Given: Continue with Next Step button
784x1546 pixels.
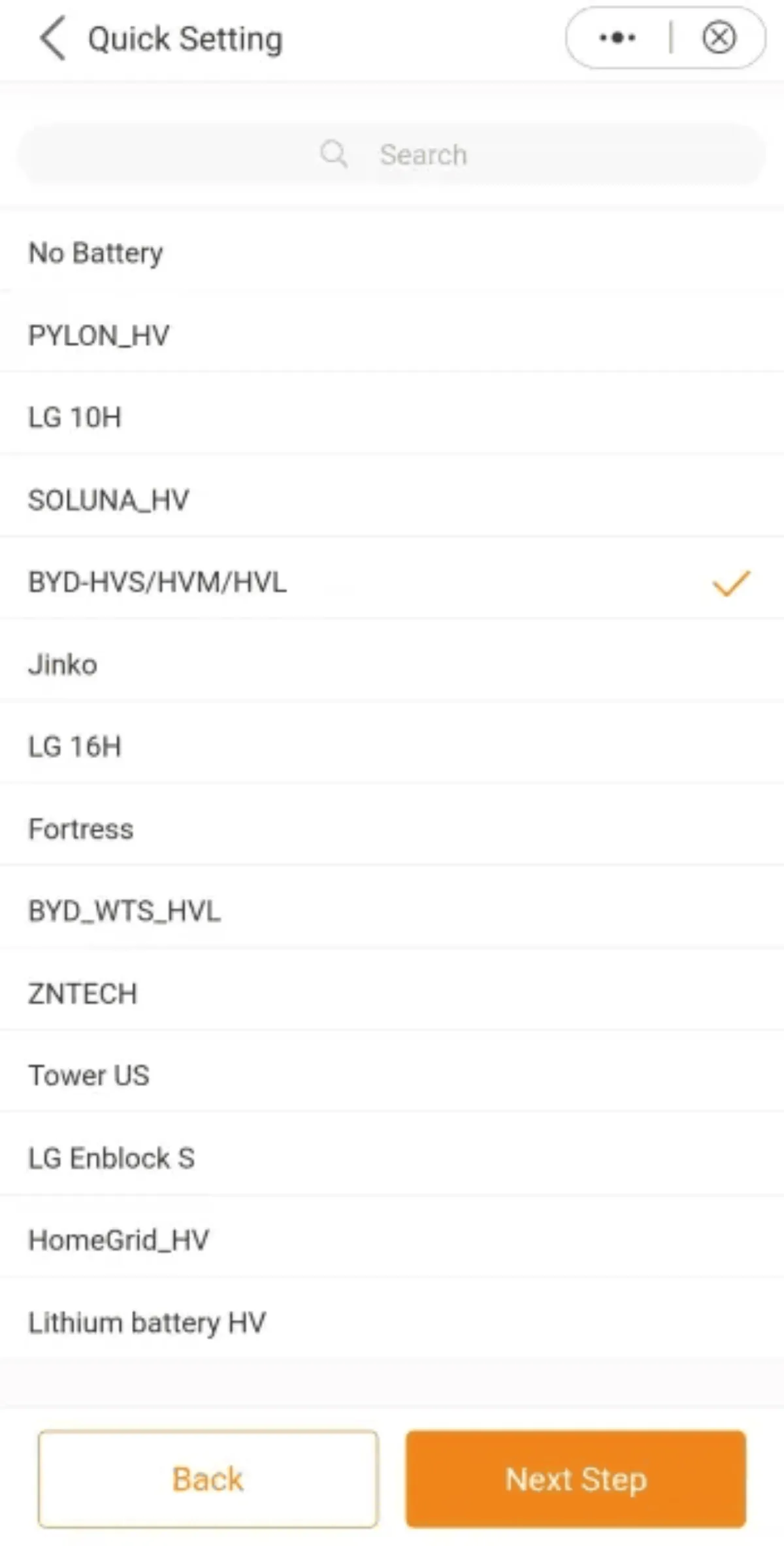Looking at the screenshot, I should tap(576, 1479).
